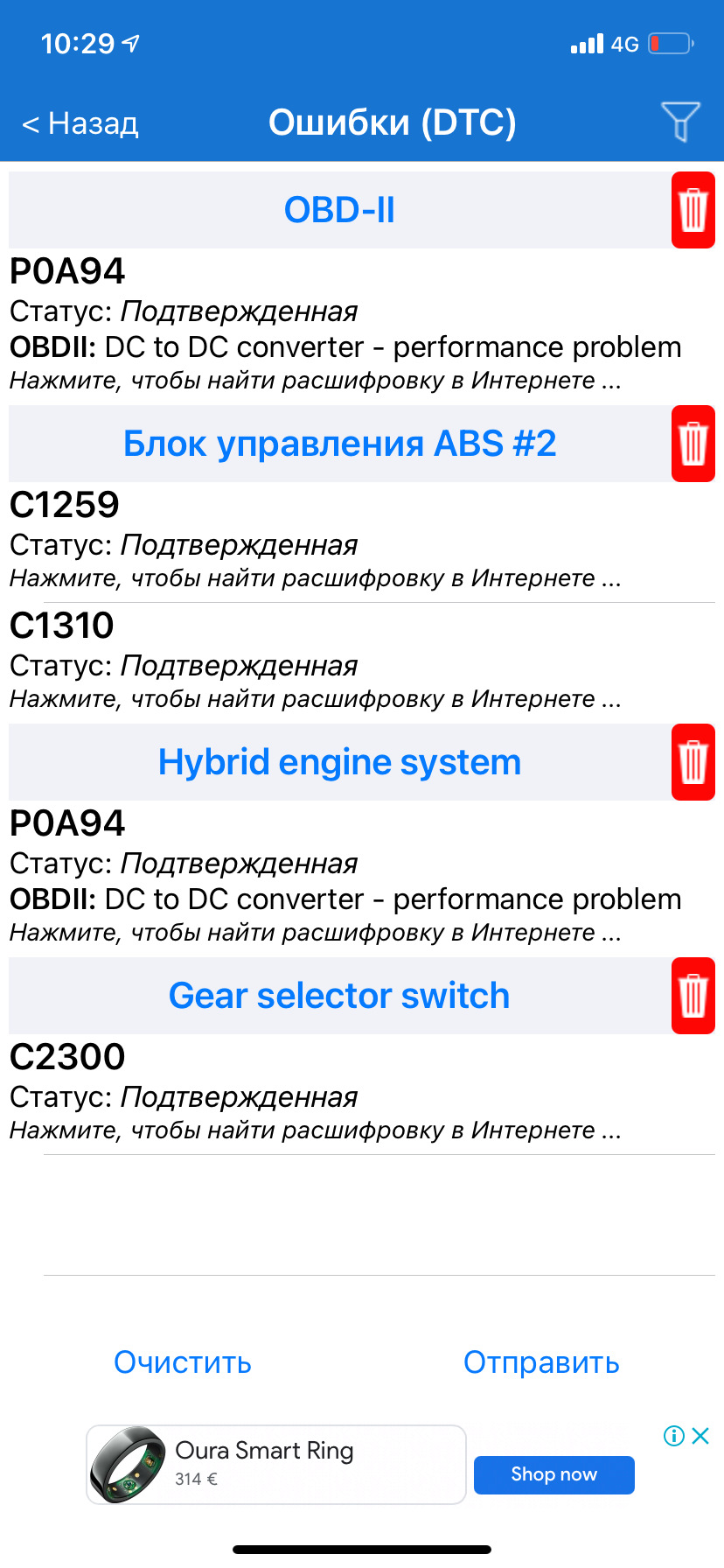Open the ad info icon
Screen dimensions: 724x1568
(x=673, y=1436)
